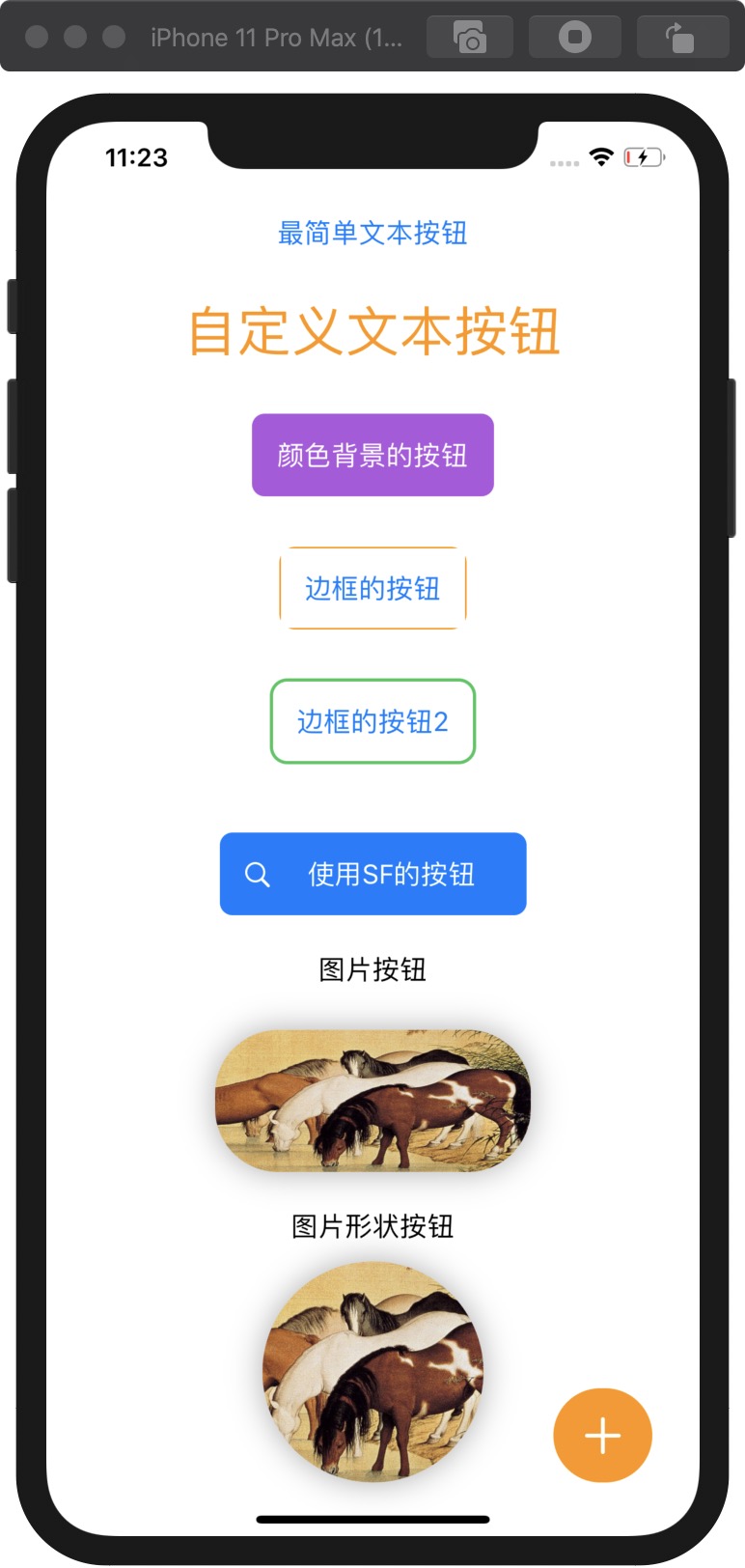Select the purple 颜色背景的按钮
This screenshot has width=745, height=1568.
pos(372,455)
